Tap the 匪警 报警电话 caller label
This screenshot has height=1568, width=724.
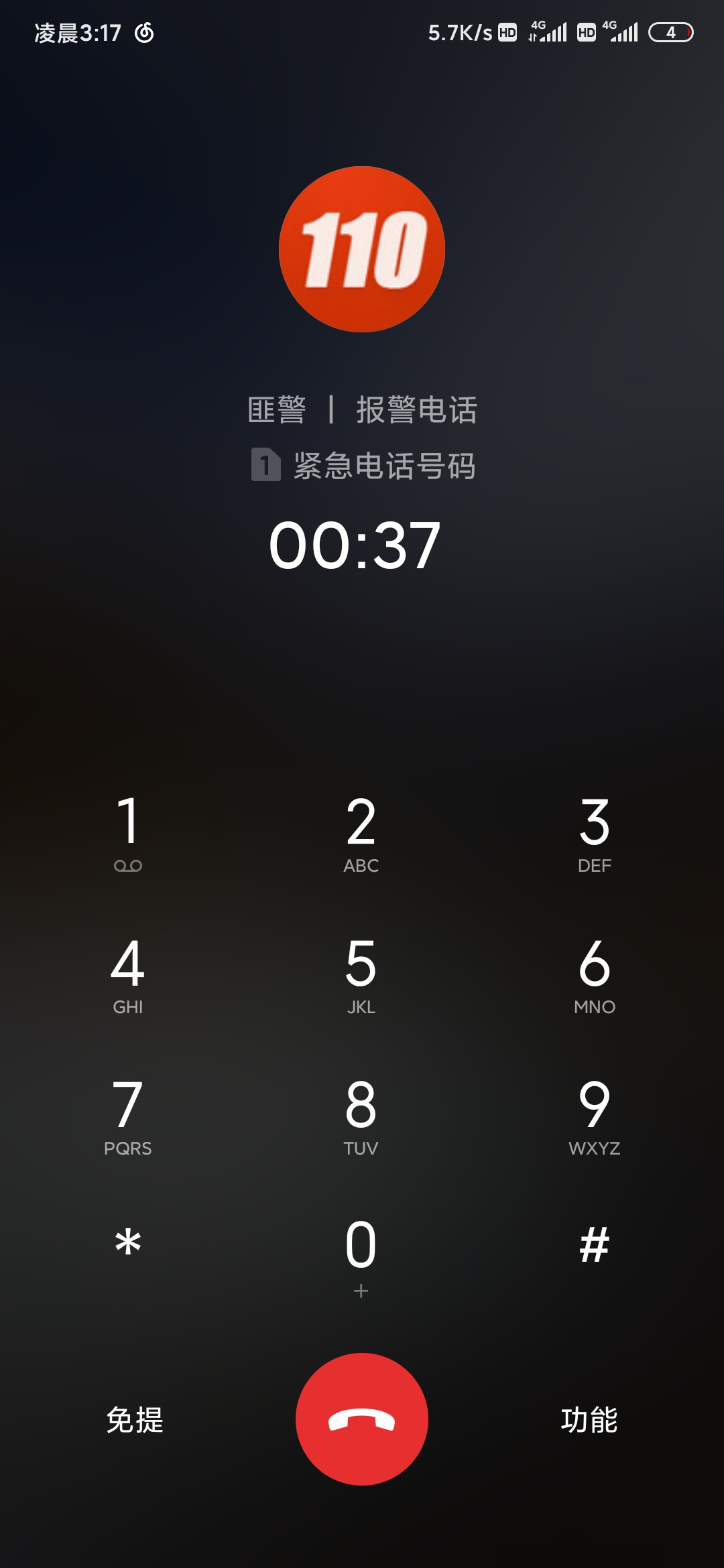(x=362, y=411)
